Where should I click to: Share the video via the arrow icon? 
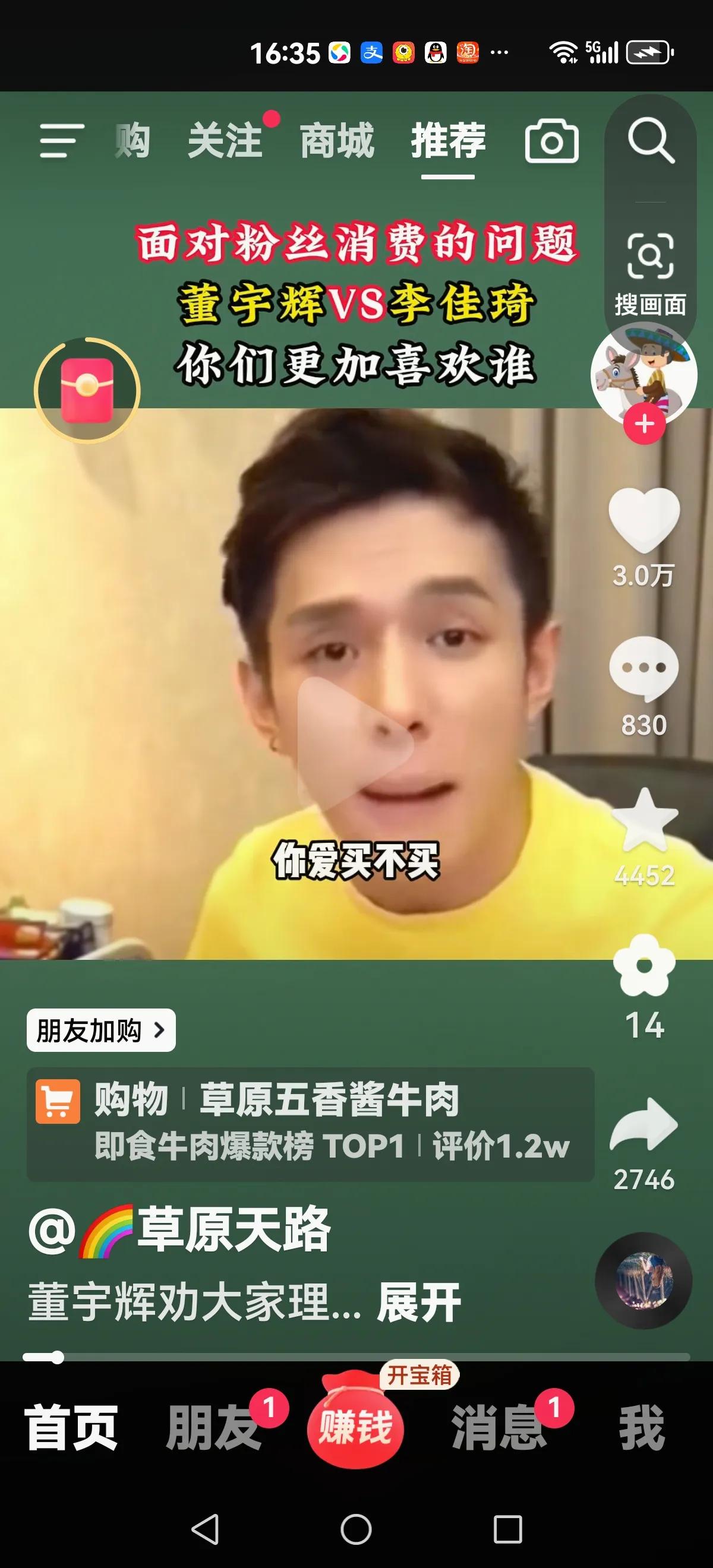pos(644,1125)
